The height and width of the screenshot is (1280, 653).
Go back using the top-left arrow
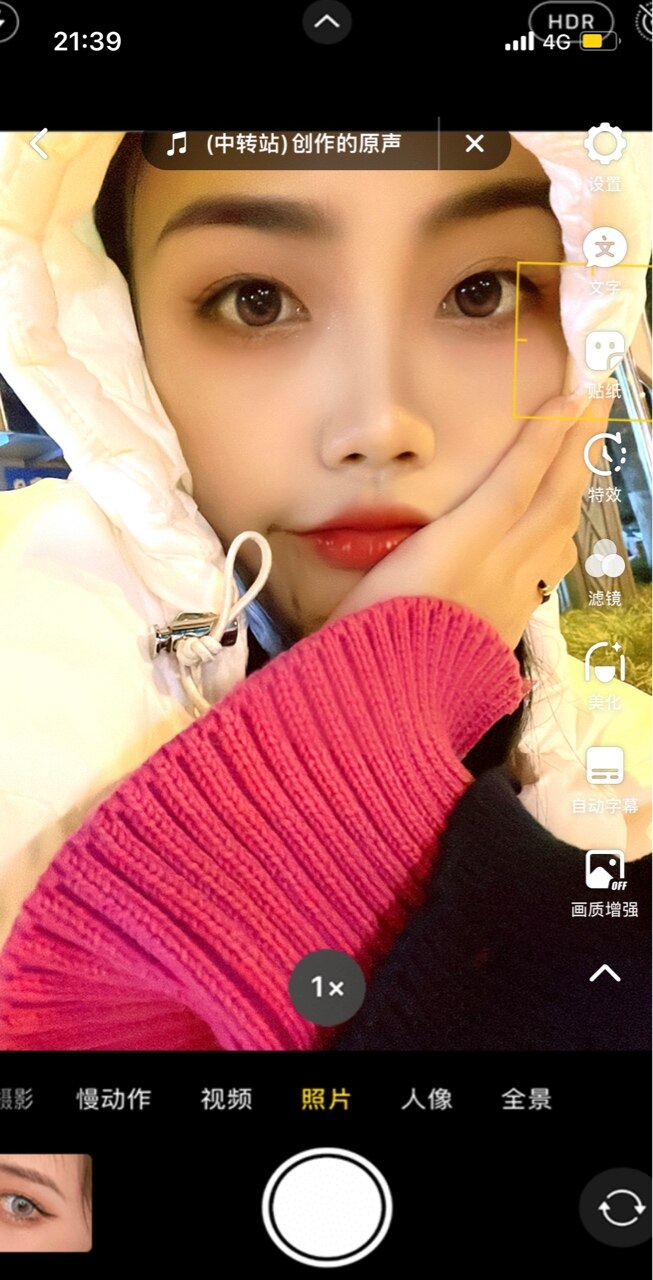coord(38,145)
